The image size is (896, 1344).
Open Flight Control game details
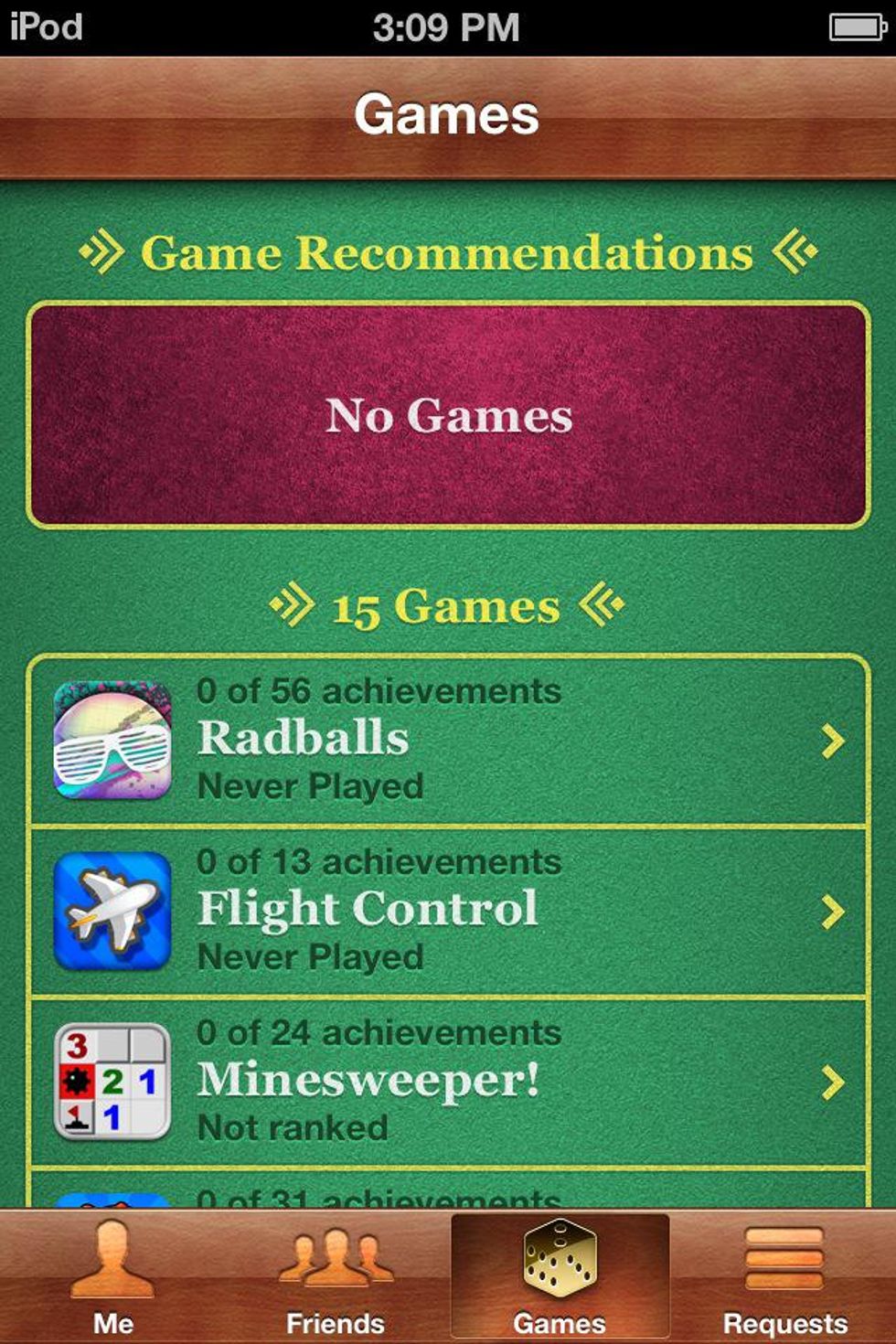tap(448, 912)
